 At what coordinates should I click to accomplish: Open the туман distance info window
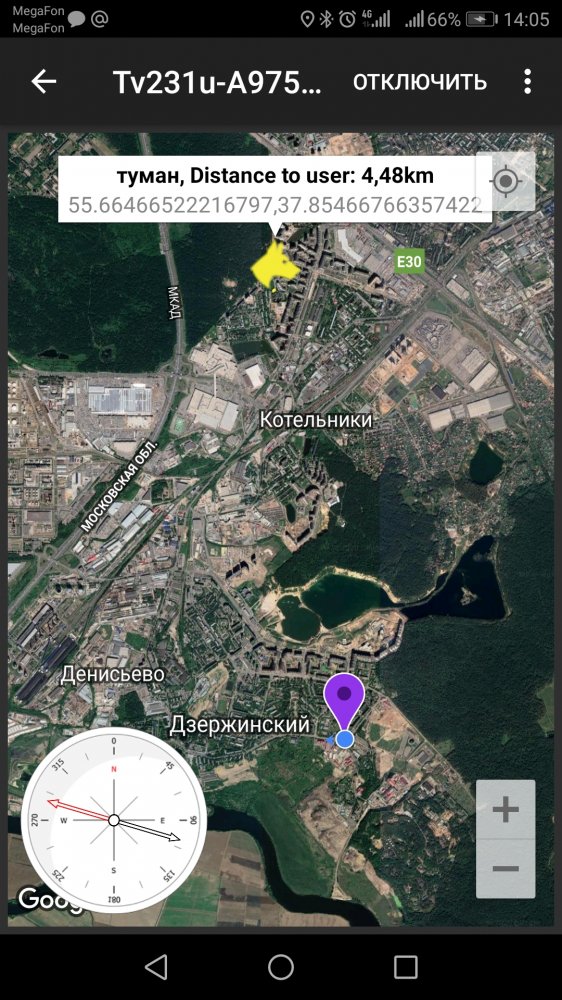tap(275, 189)
